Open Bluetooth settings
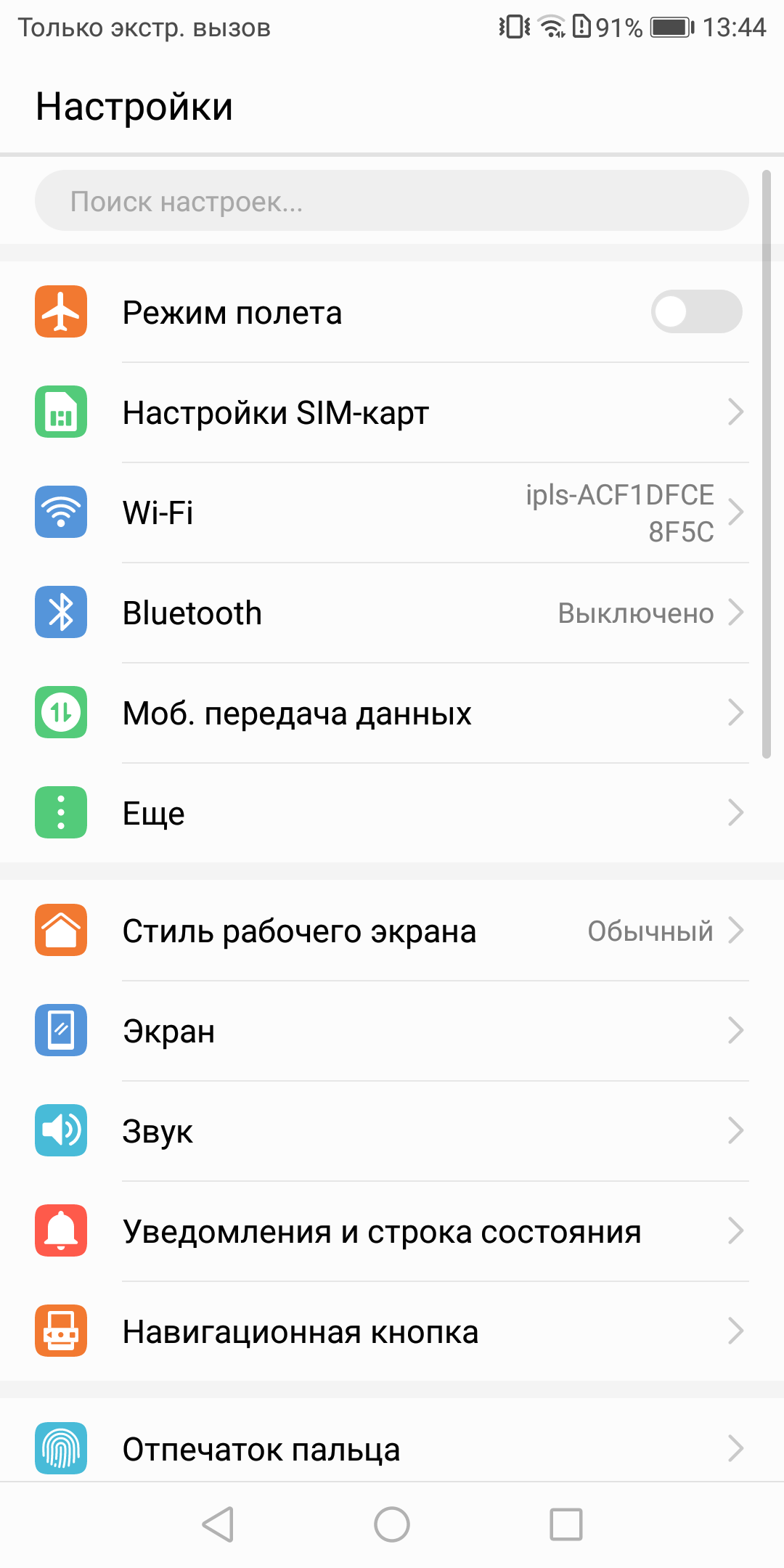 point(392,613)
